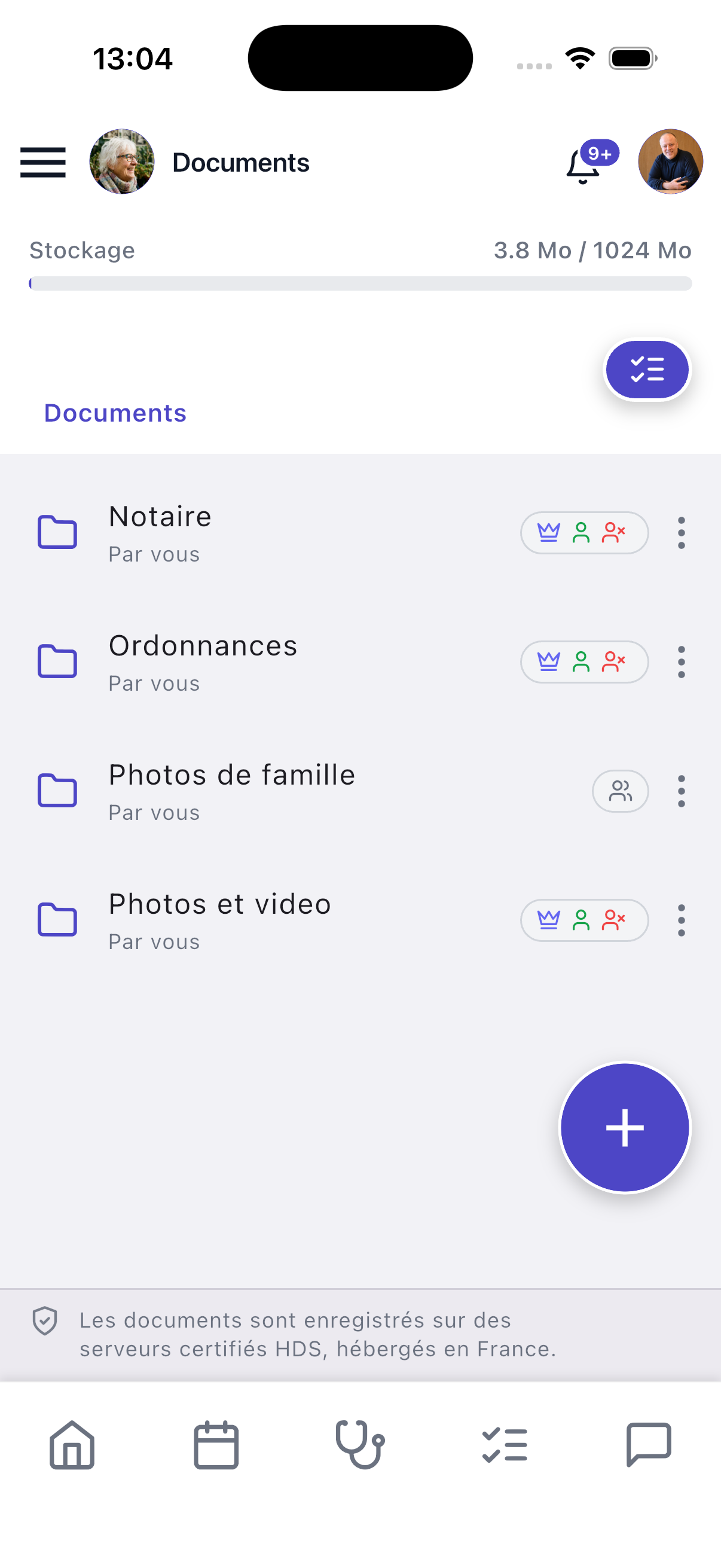Toggle red revoked-access badge on Photos et video
Screen dimensions: 721x1568
pos(613,920)
